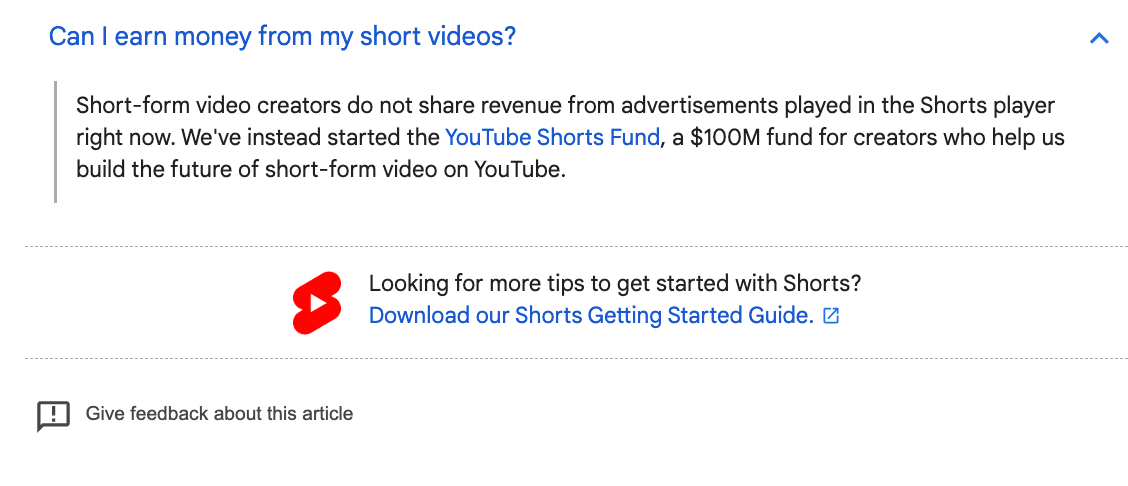Collapse the 'Can I earn money' question
The height and width of the screenshot is (486, 1128).
[x=1098, y=39]
